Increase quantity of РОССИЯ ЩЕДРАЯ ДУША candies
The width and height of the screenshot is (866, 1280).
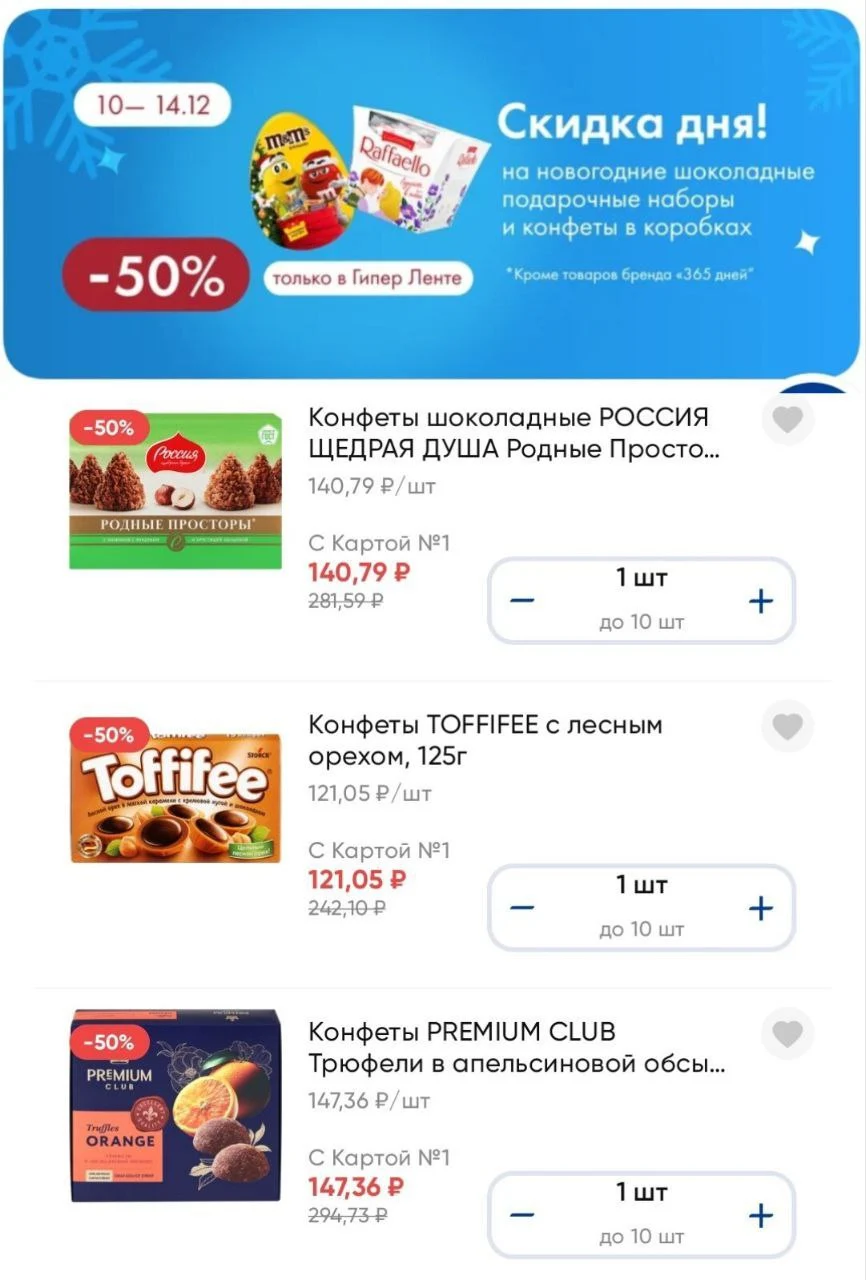pyautogui.click(x=760, y=601)
